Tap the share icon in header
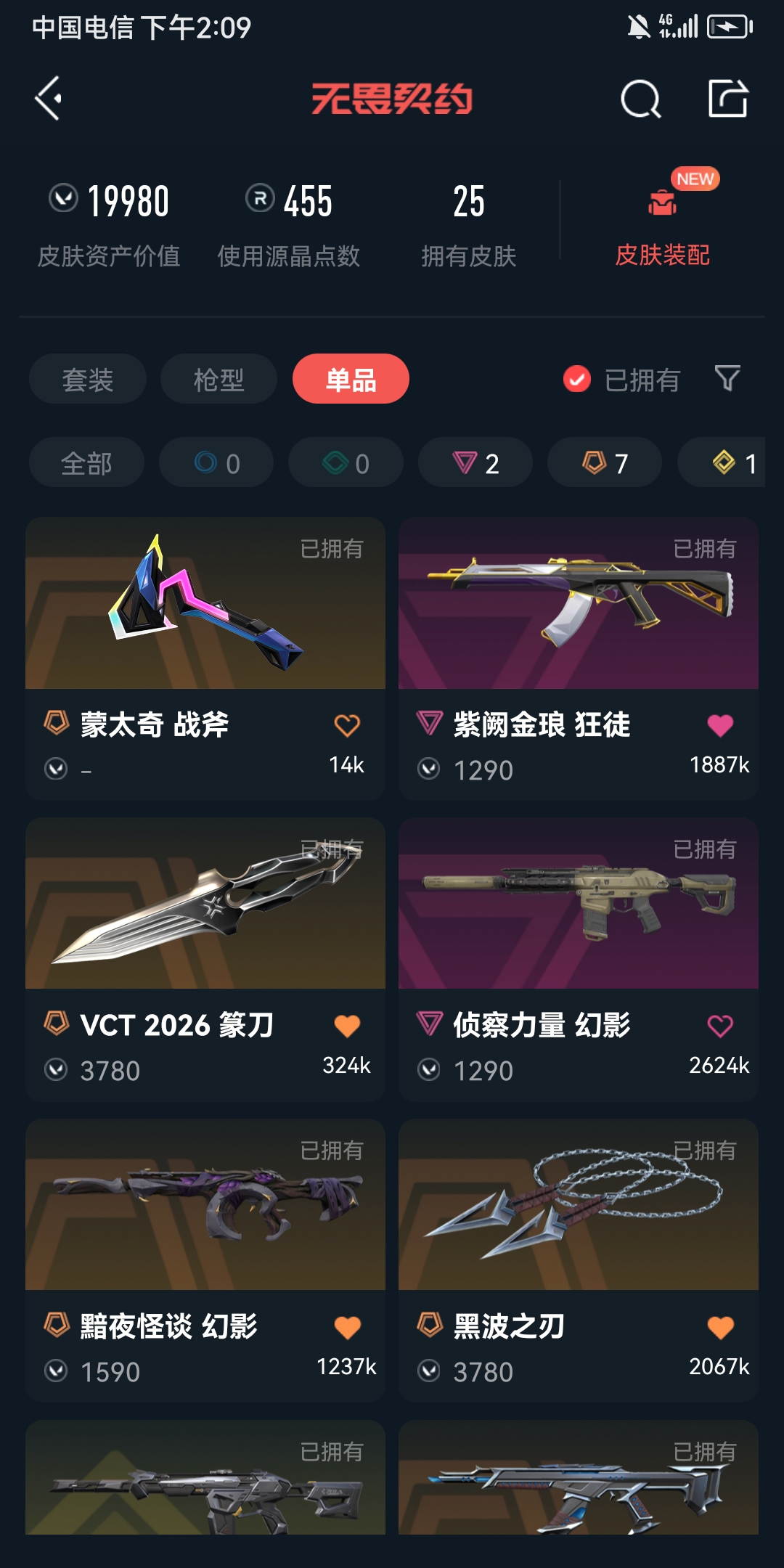This screenshot has height=1568, width=784. click(x=728, y=98)
